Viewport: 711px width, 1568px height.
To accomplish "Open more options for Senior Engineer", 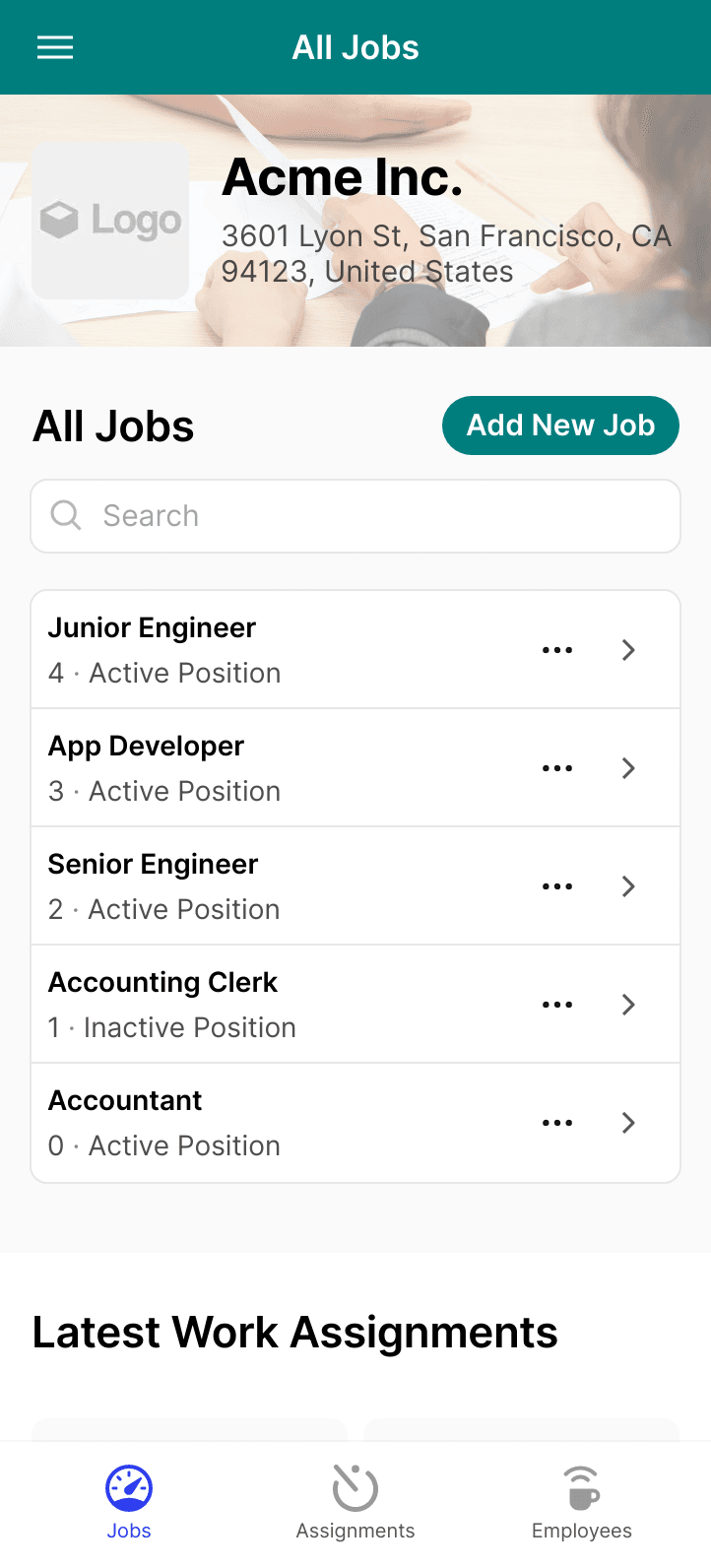I will [x=557, y=886].
